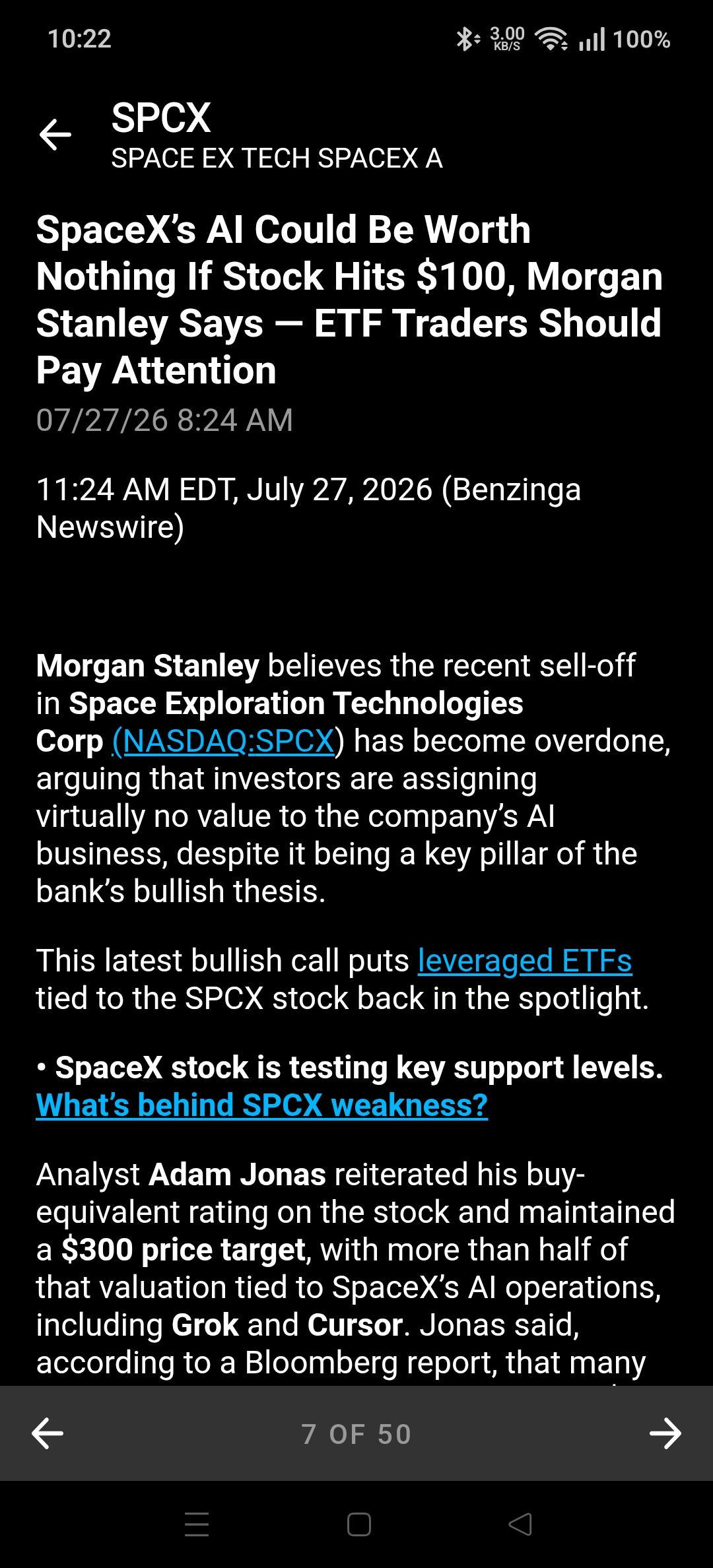Go to the previous news article
Screen dimensions: 713x1568
[48, 1433]
